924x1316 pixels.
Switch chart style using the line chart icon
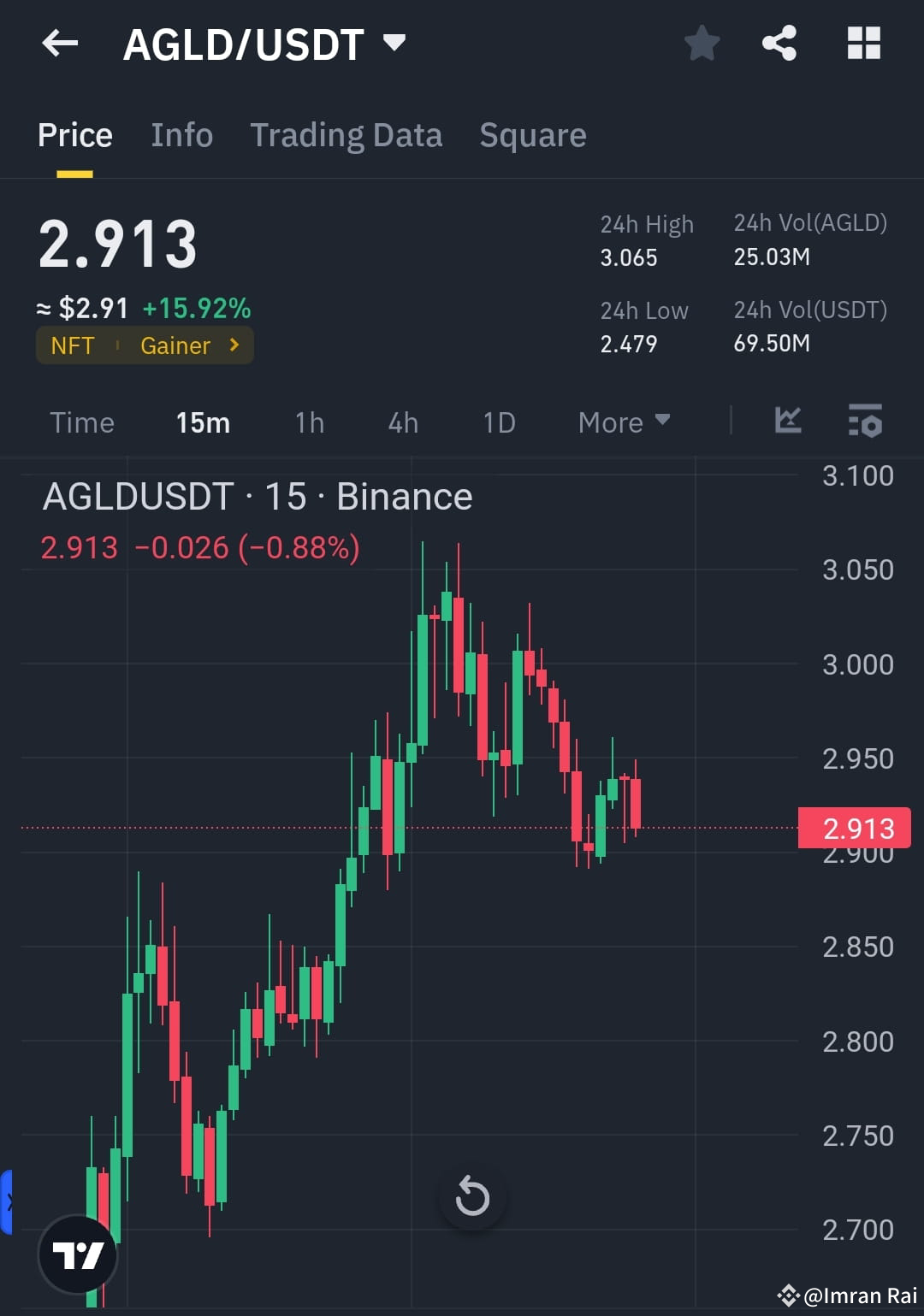point(787,421)
